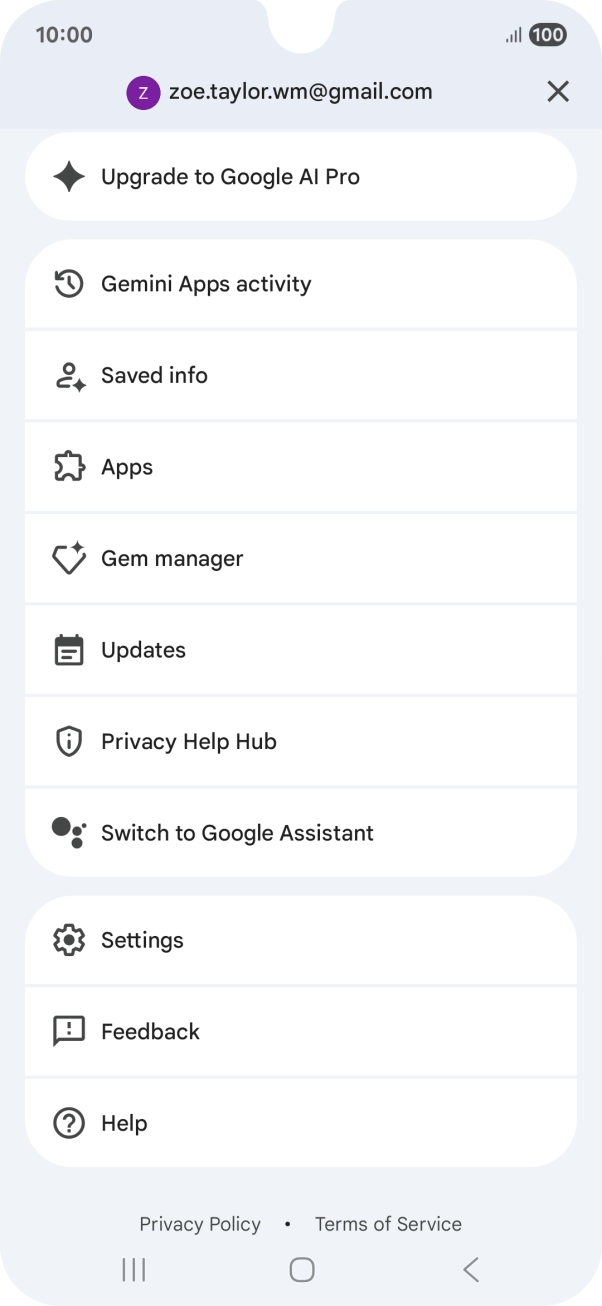The width and height of the screenshot is (602, 1306).
Task: Go to the Apps row
Action: point(300,467)
